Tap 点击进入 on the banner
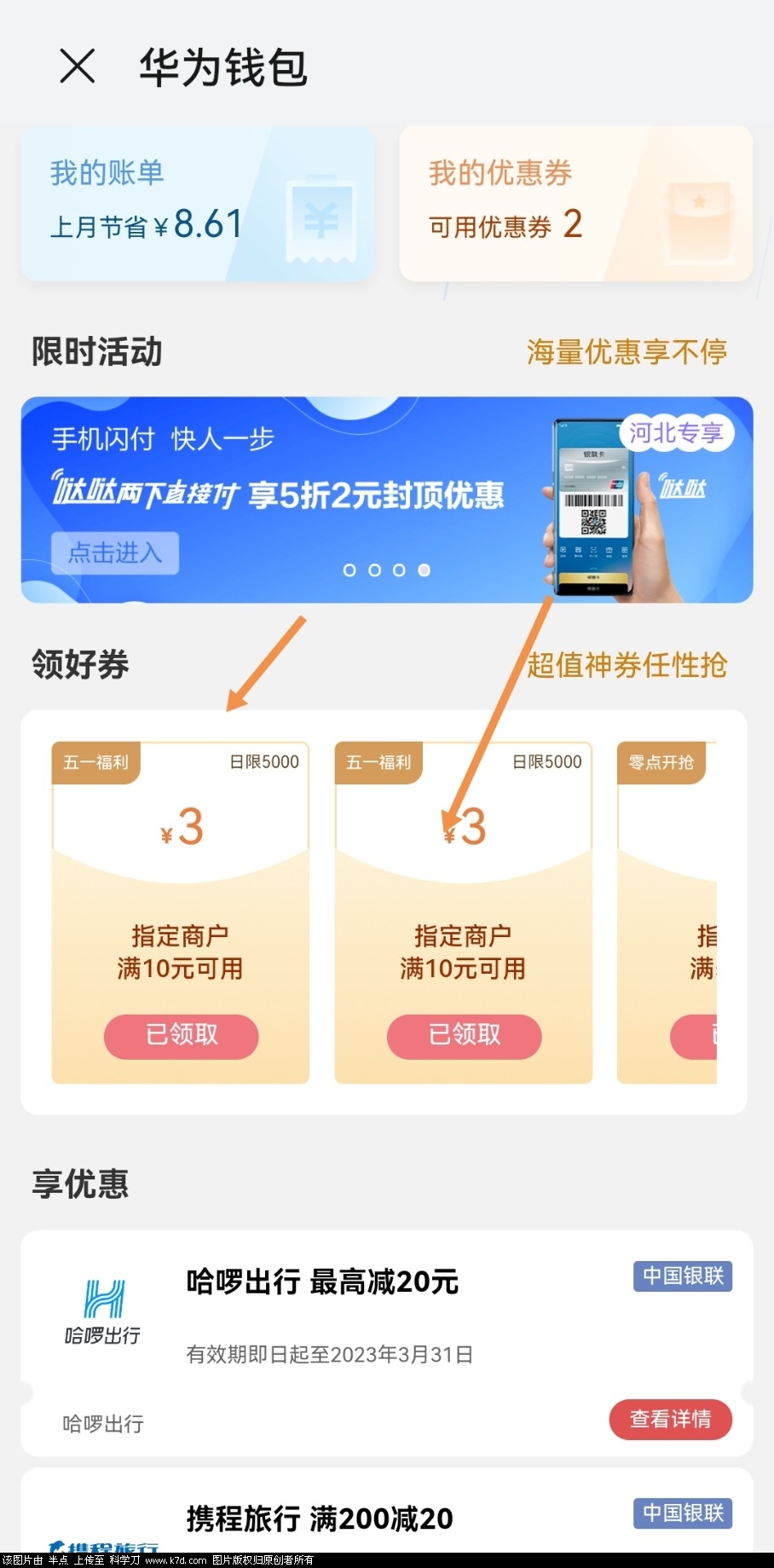The width and height of the screenshot is (774, 1568). [x=115, y=553]
